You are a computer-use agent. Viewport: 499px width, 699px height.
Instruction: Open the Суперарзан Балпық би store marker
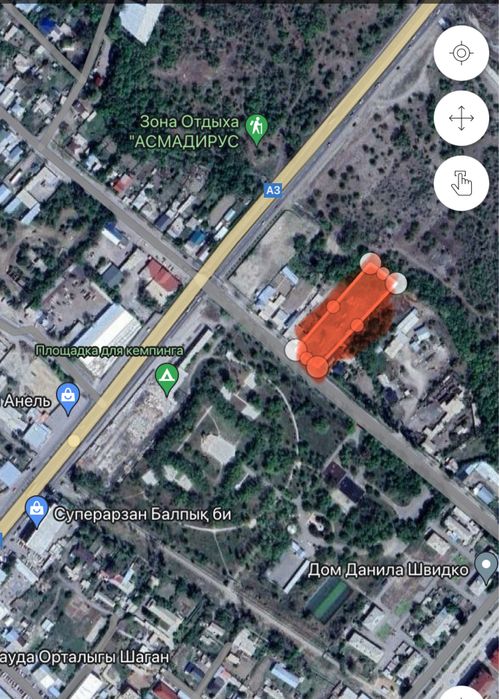tap(37, 512)
